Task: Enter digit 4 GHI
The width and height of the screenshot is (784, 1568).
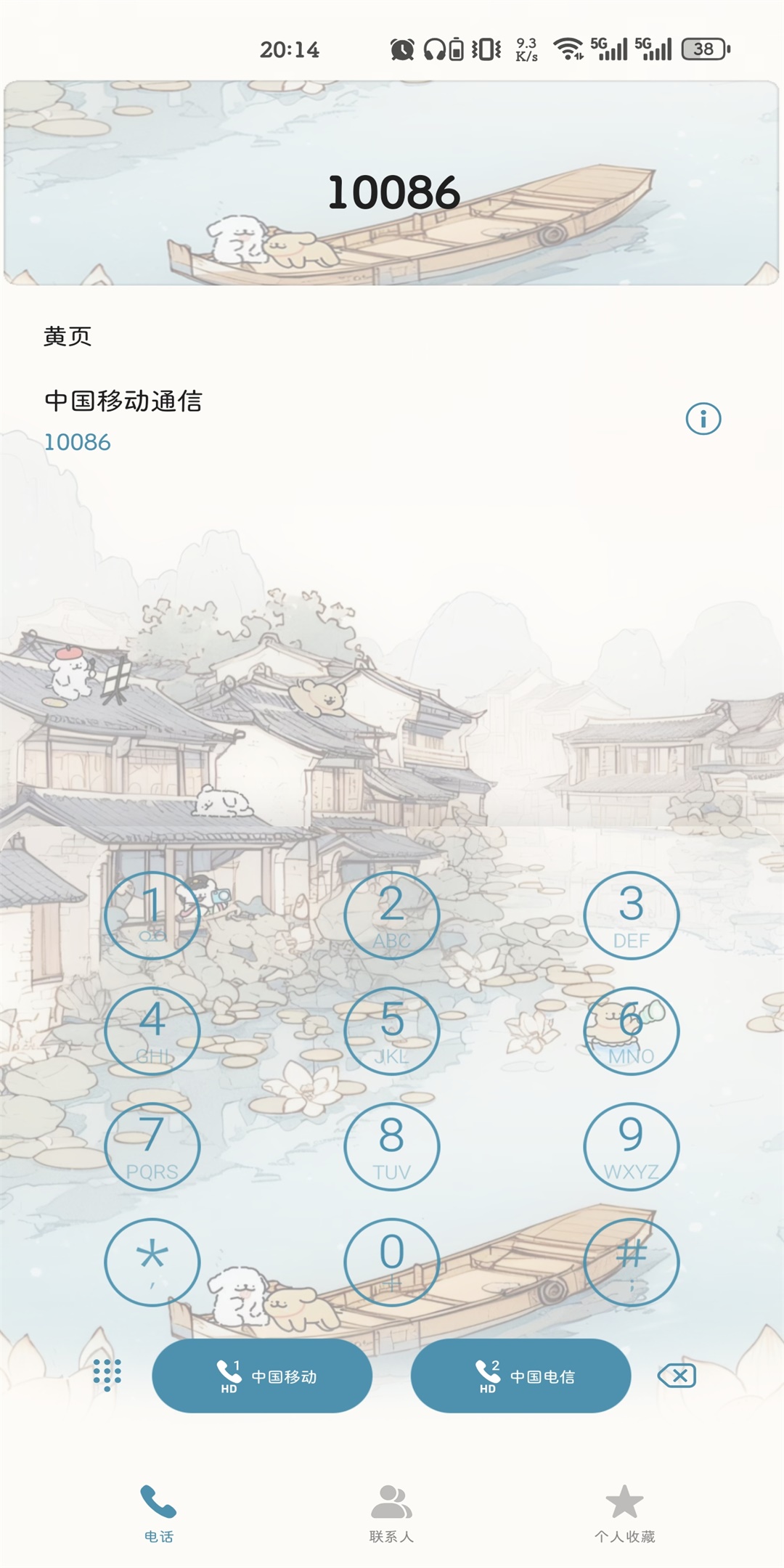Action: tap(152, 1031)
